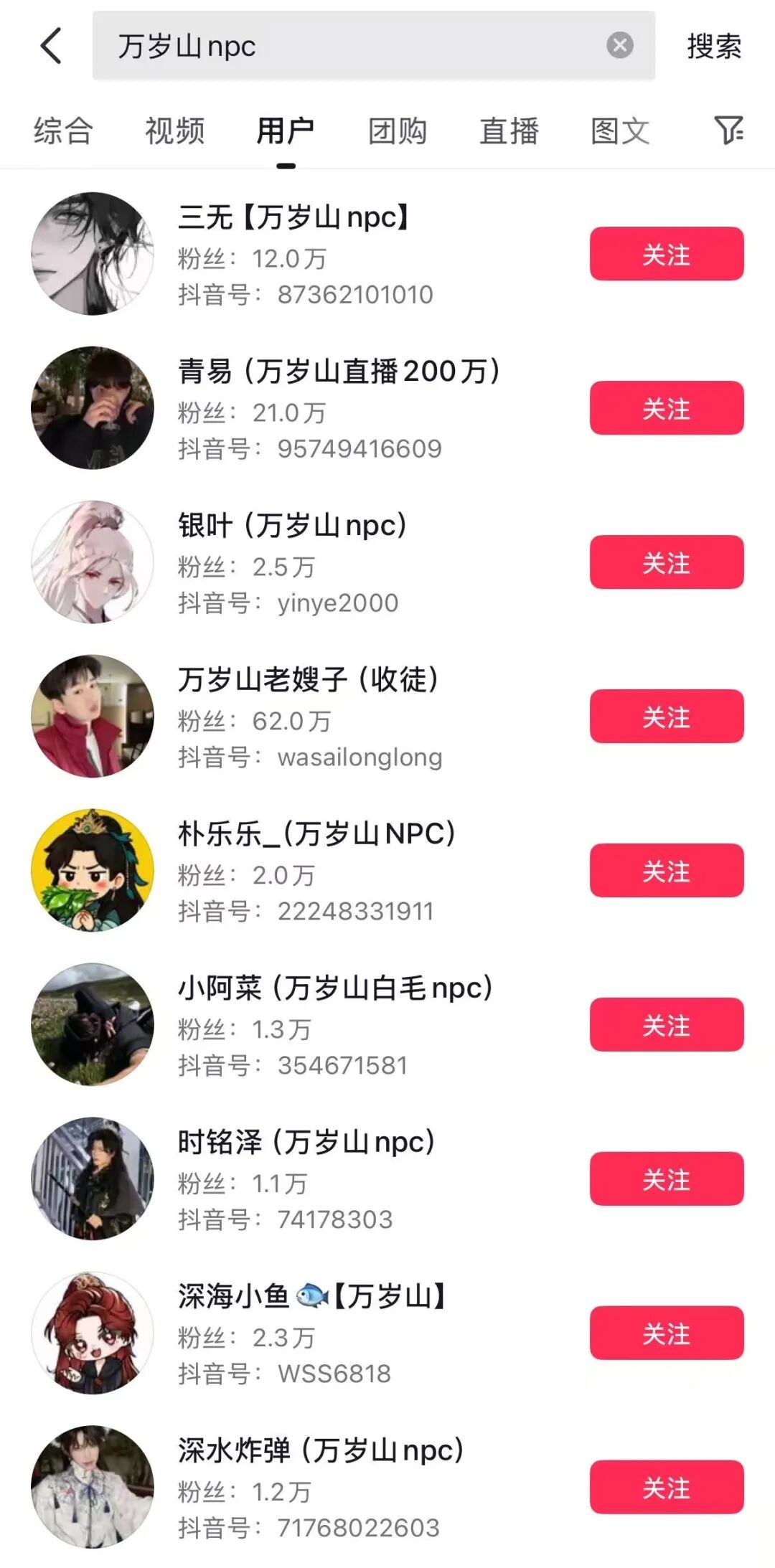This screenshot has height=1568, width=775.
Task: Switch to the 图文 tab
Action: pos(620,131)
